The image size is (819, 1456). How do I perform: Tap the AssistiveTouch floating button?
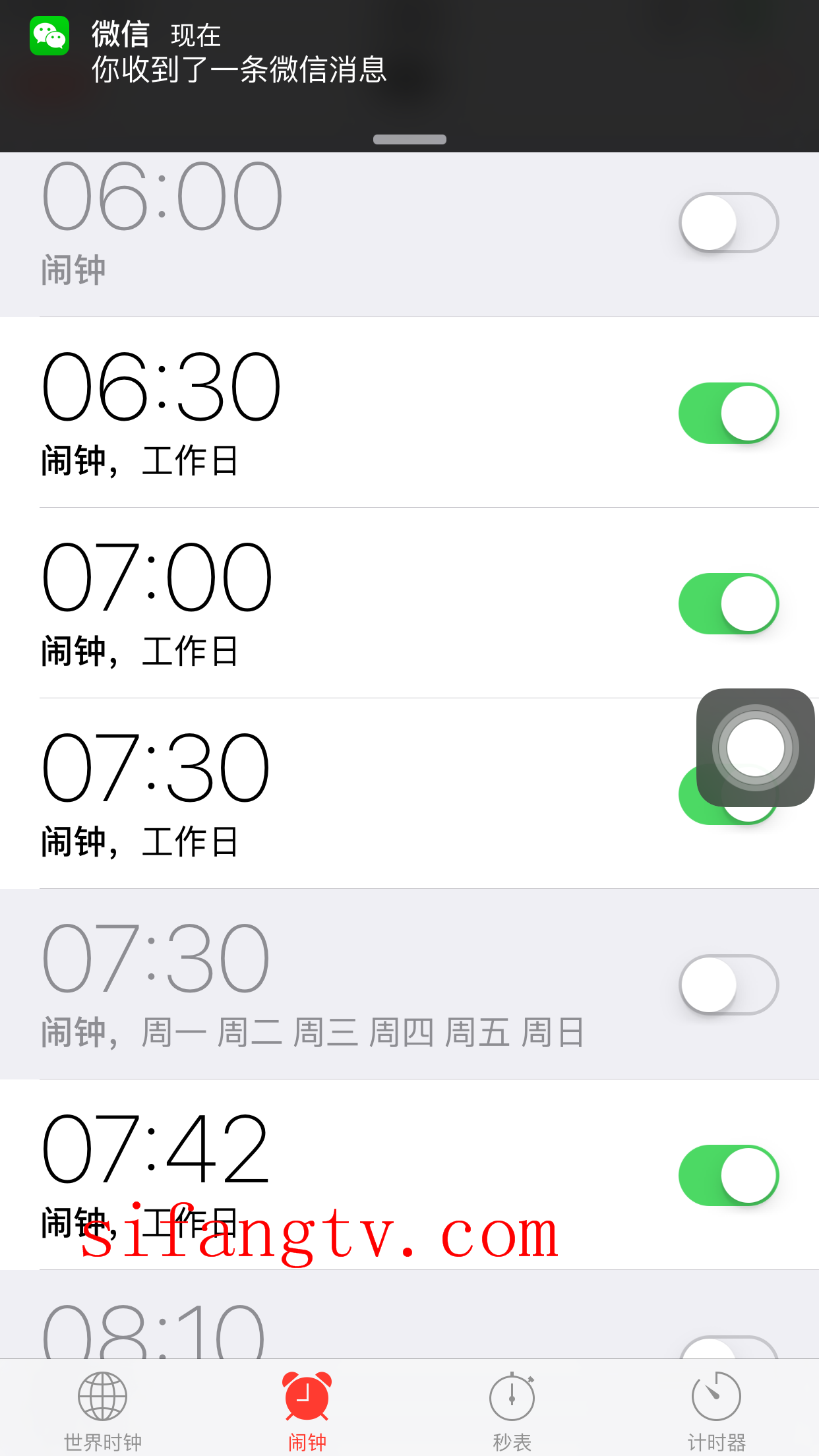[x=756, y=748]
